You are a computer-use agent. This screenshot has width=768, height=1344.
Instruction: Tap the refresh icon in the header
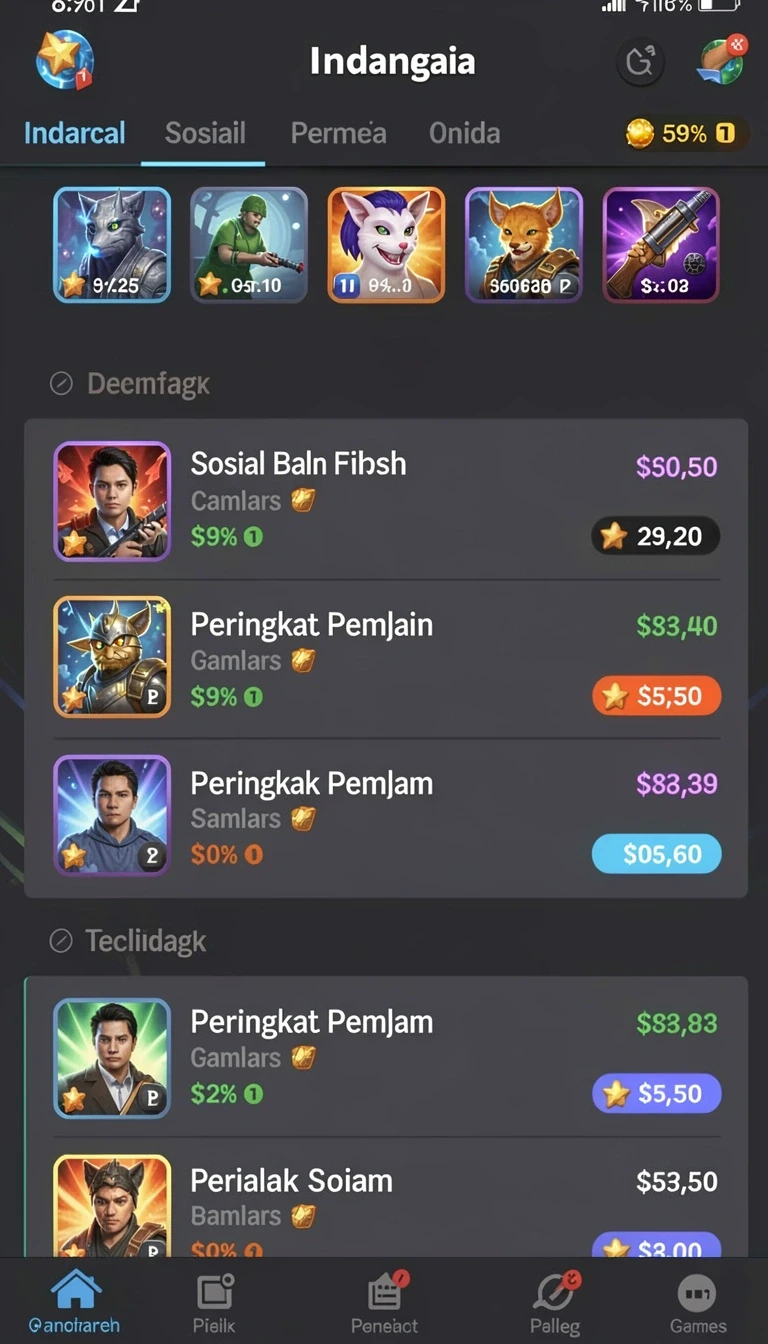(x=640, y=63)
